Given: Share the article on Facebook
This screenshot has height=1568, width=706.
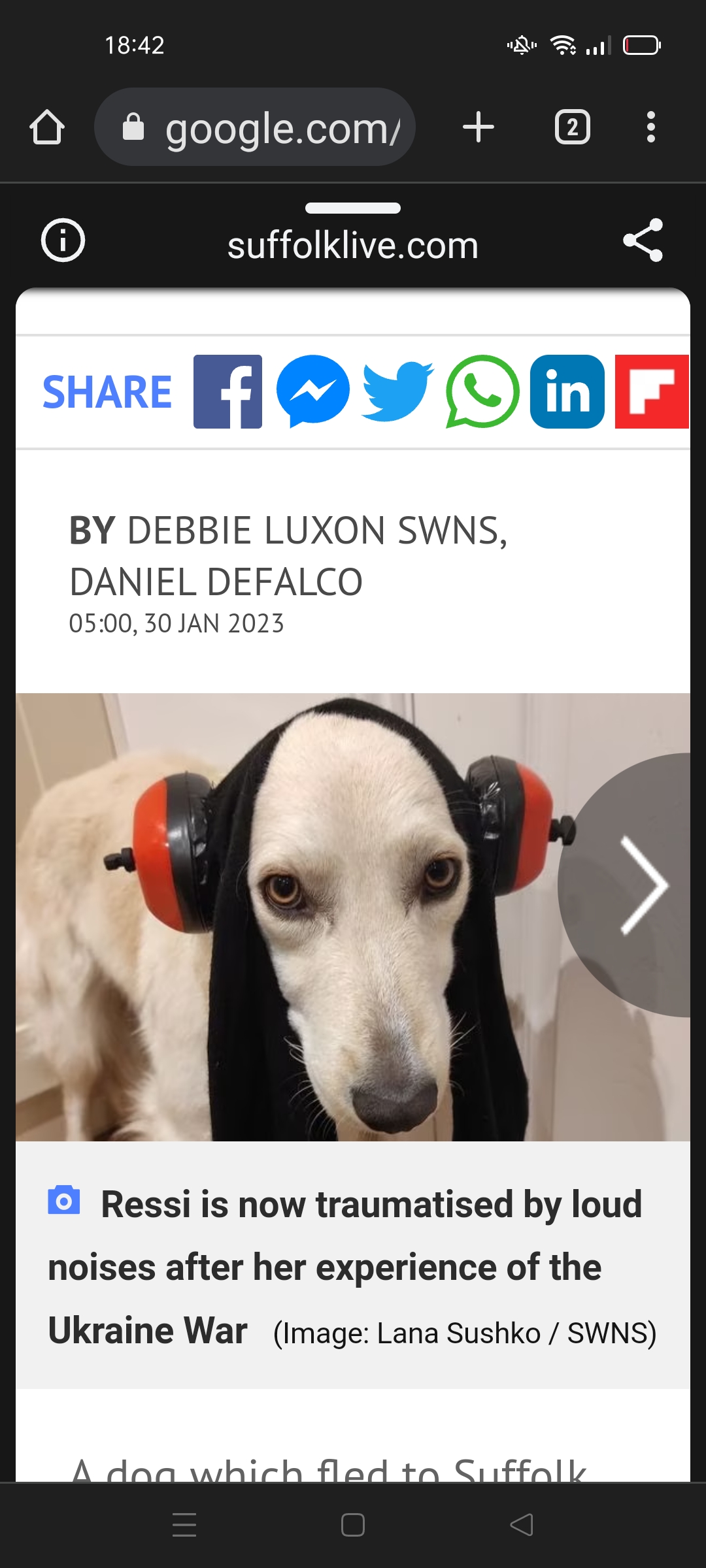Looking at the screenshot, I should click(227, 391).
